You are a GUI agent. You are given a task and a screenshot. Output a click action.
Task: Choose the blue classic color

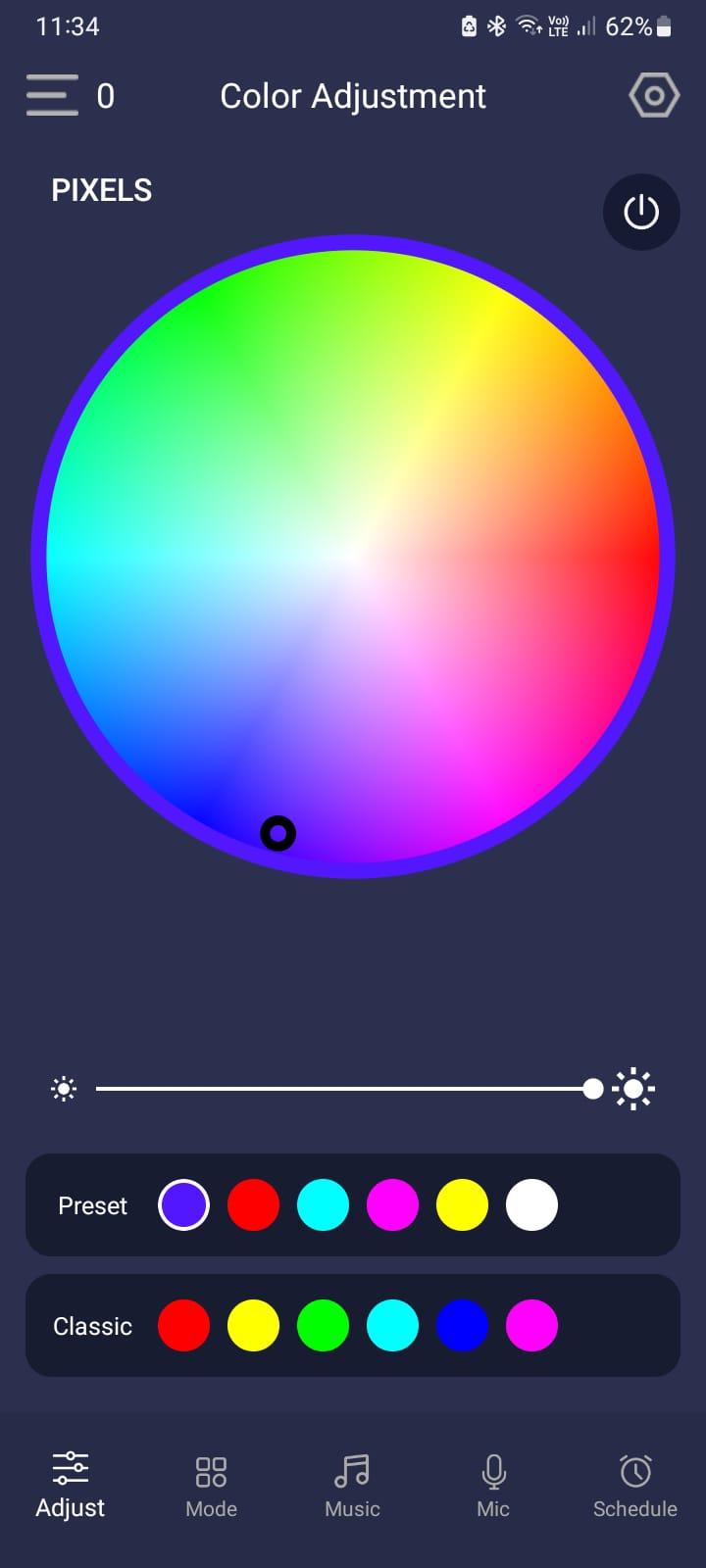pyautogui.click(x=462, y=1326)
